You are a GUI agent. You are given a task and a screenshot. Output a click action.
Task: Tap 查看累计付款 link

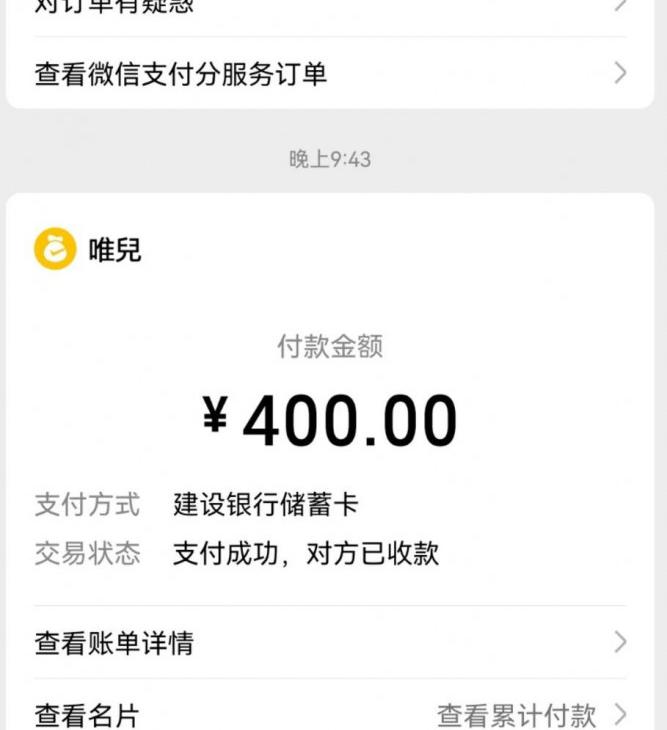point(517,715)
